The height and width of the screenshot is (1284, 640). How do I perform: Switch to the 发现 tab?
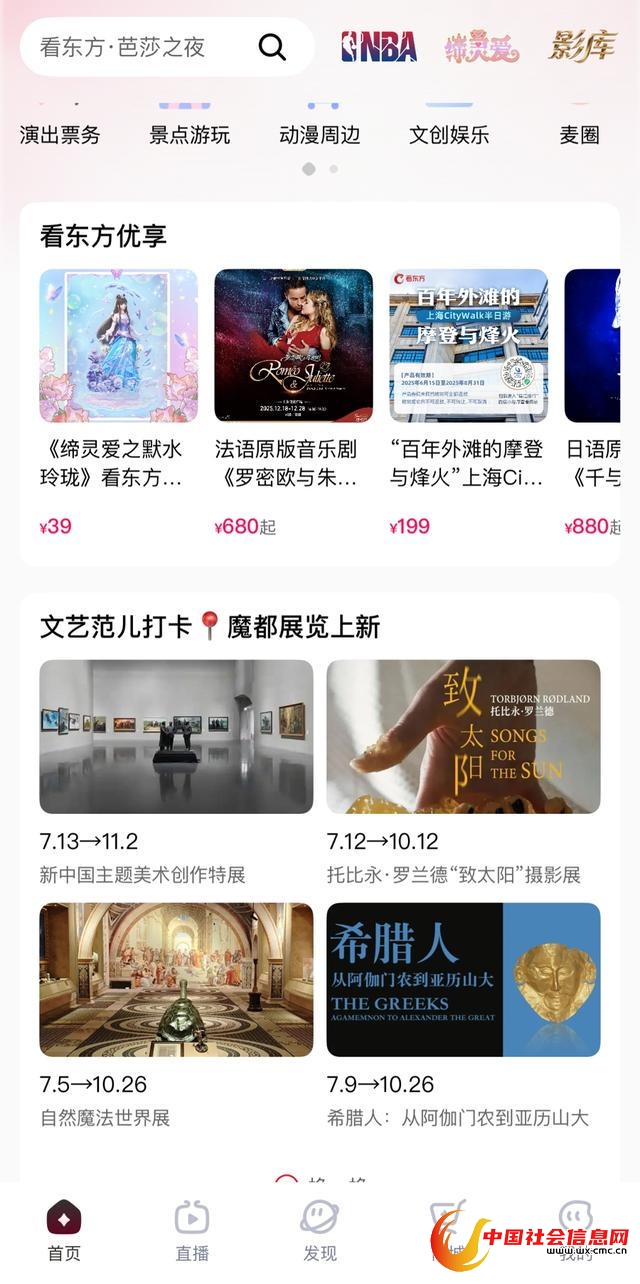coord(320,1232)
